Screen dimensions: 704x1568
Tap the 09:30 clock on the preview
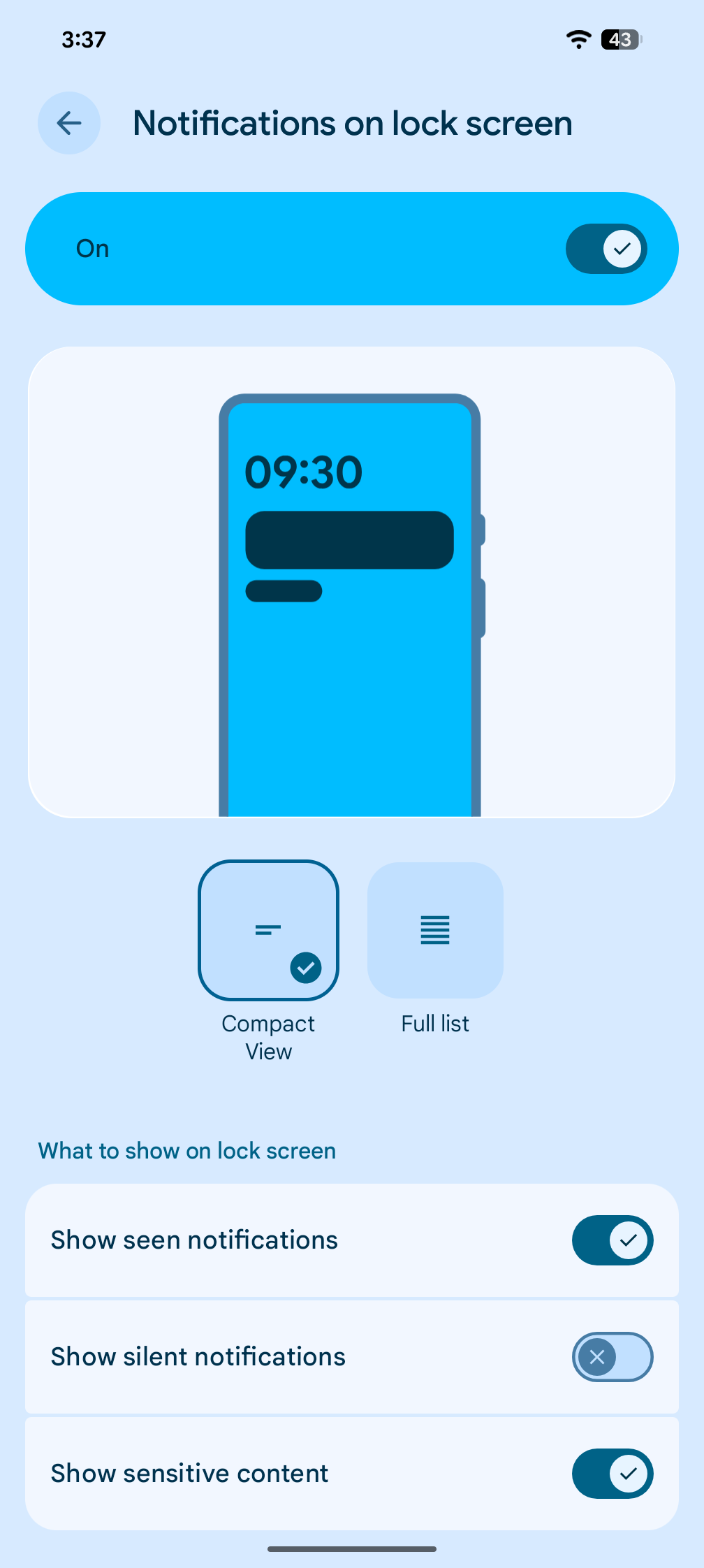pos(304,472)
